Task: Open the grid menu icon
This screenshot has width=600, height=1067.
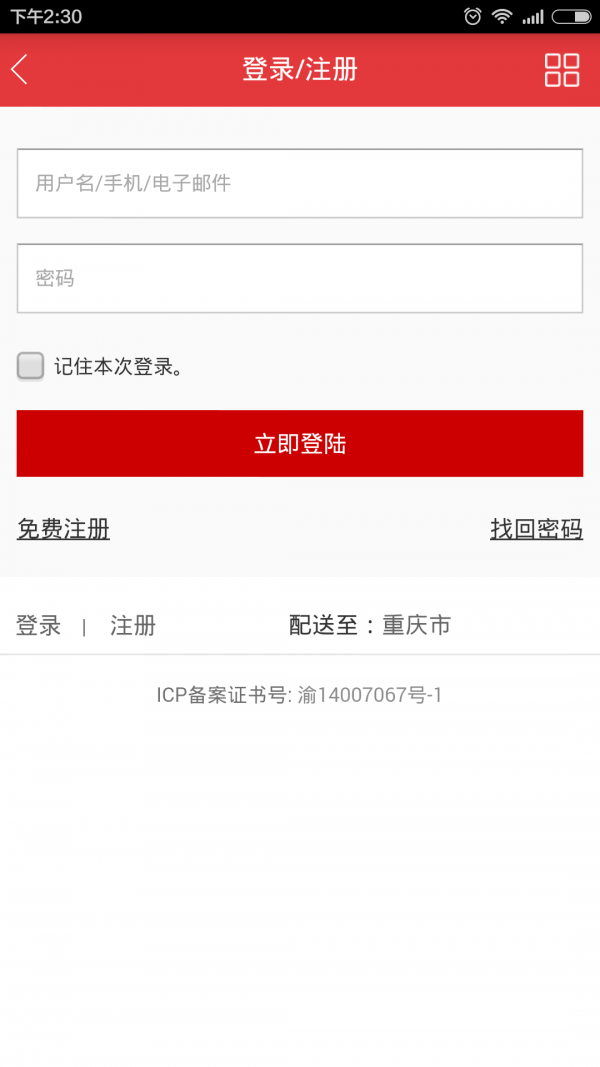Action: tap(562, 70)
